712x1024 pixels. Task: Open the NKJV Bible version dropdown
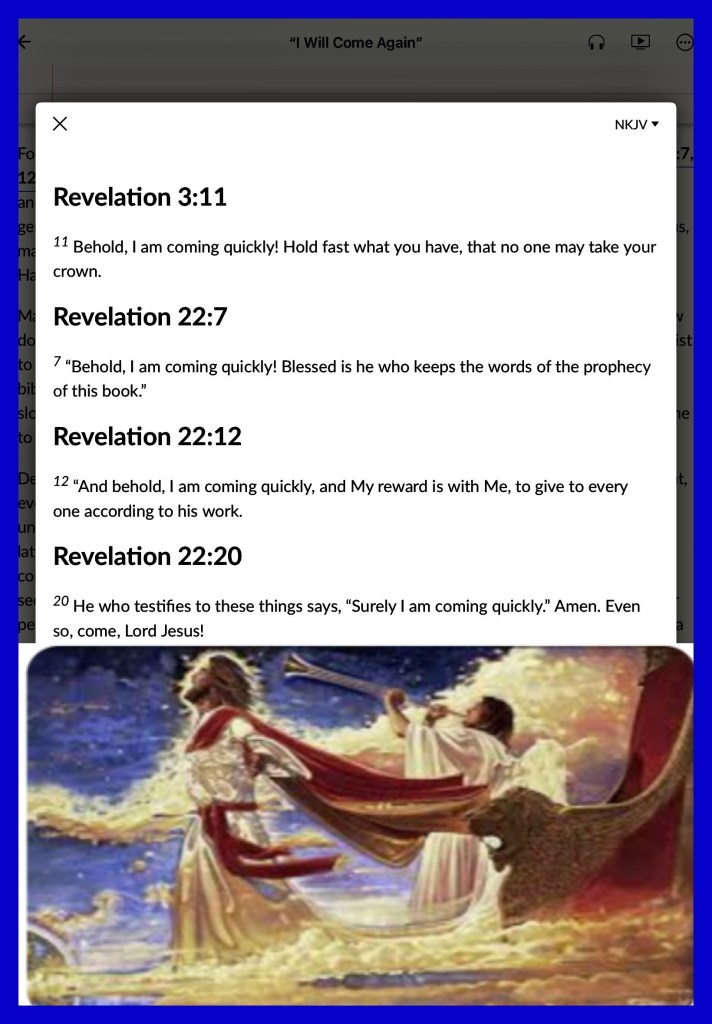[x=636, y=124]
